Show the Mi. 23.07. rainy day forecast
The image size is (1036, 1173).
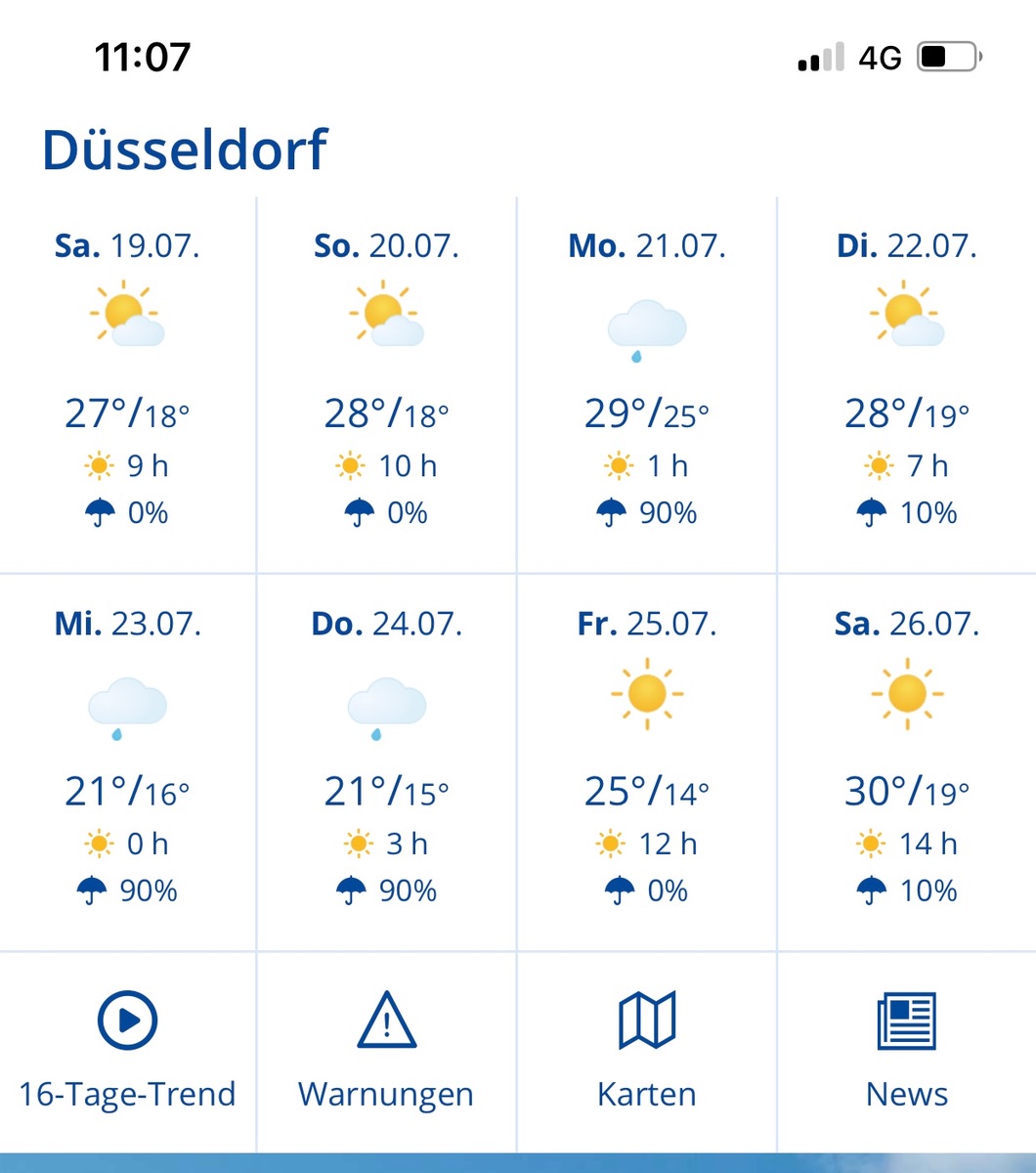[127, 760]
